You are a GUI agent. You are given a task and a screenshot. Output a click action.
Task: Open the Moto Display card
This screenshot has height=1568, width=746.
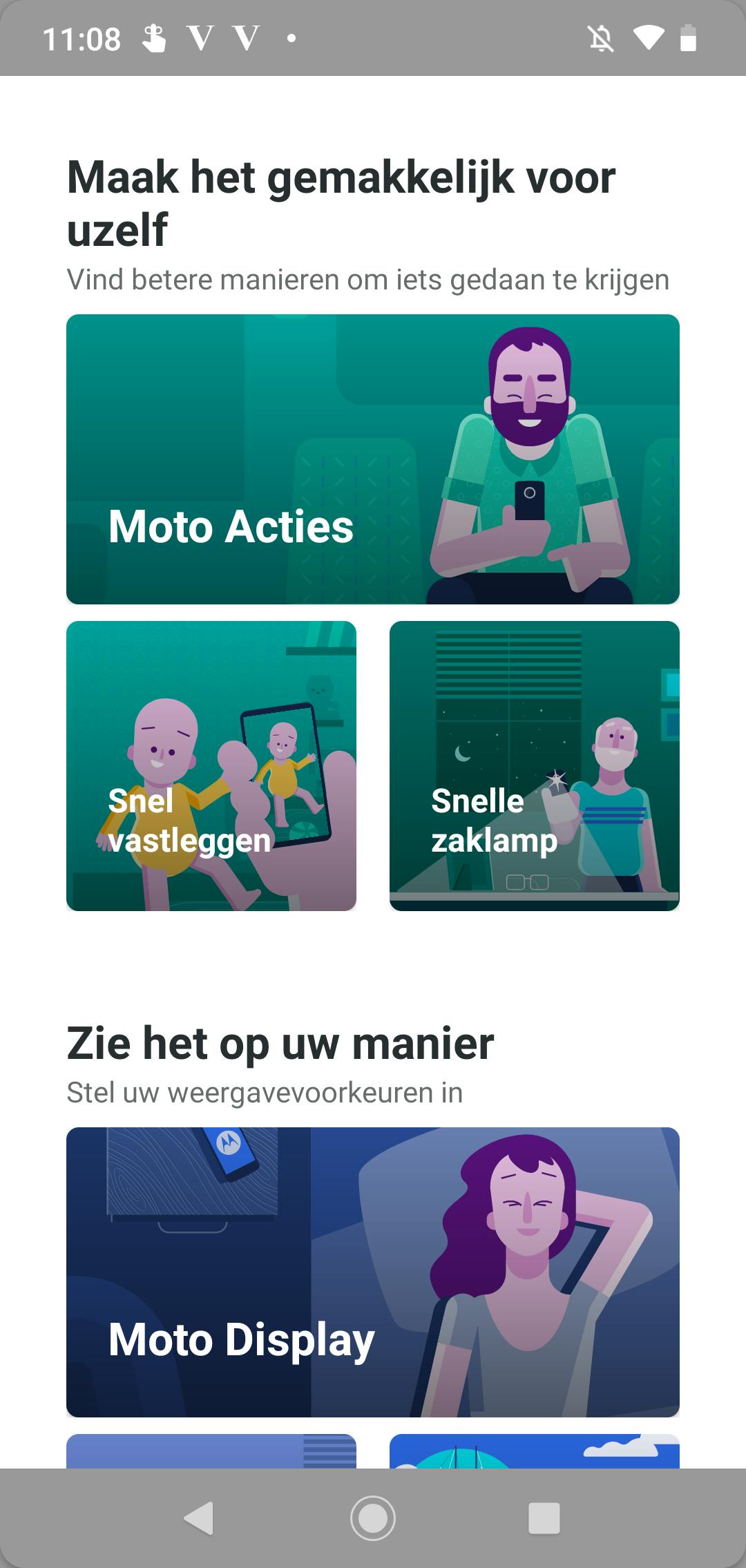pyautogui.click(x=373, y=1272)
